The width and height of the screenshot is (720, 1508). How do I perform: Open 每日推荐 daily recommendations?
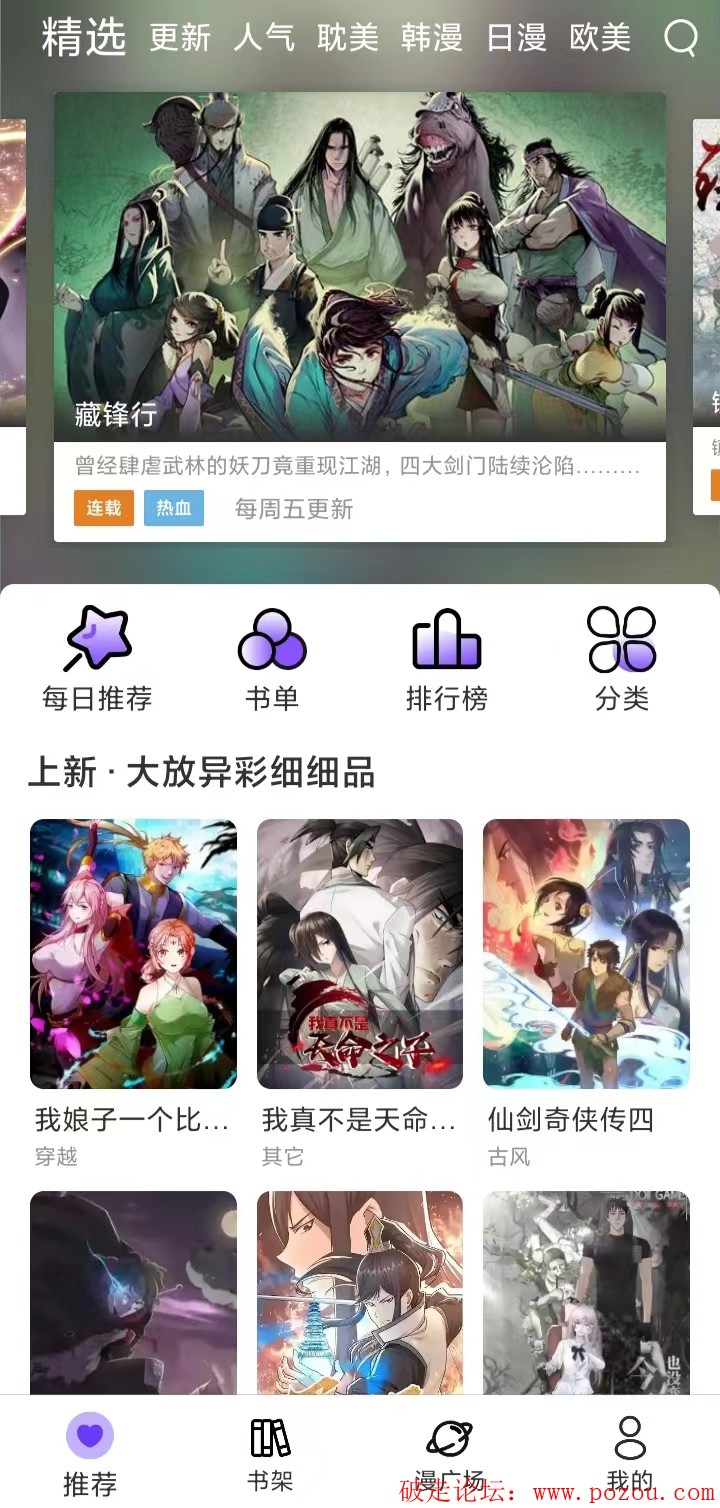(x=97, y=656)
